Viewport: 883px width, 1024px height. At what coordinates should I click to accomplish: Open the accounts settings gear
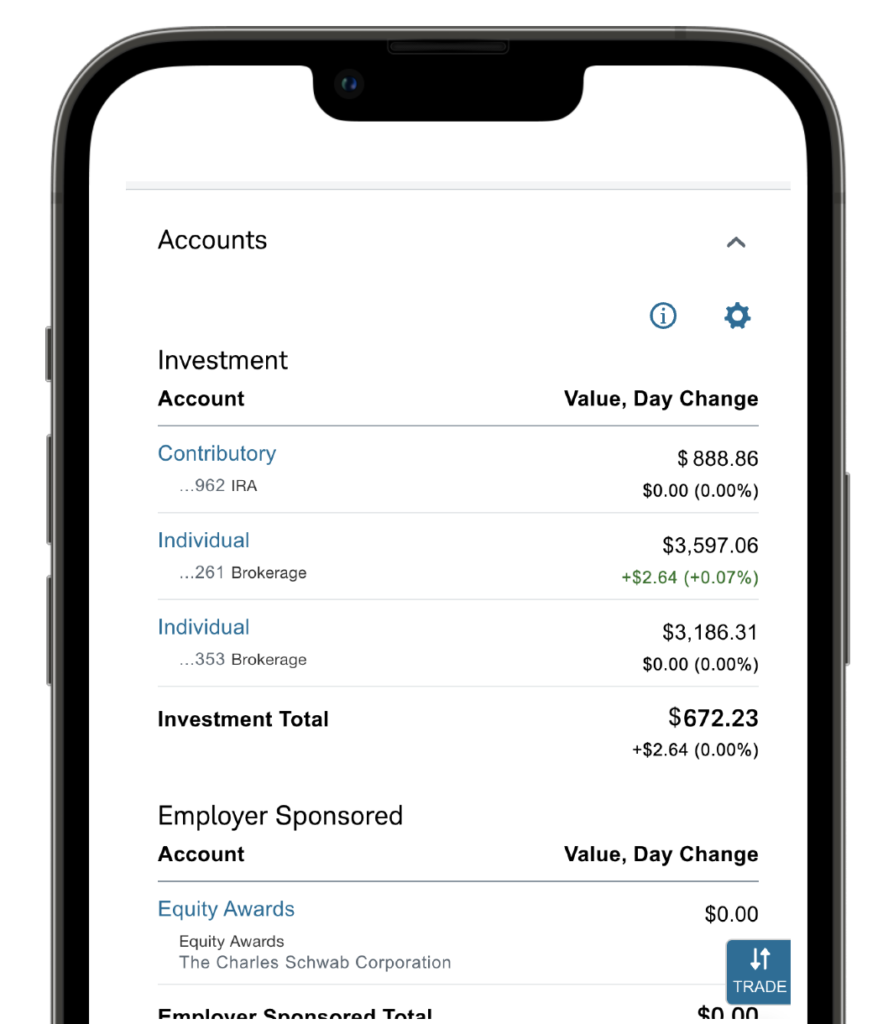737,316
